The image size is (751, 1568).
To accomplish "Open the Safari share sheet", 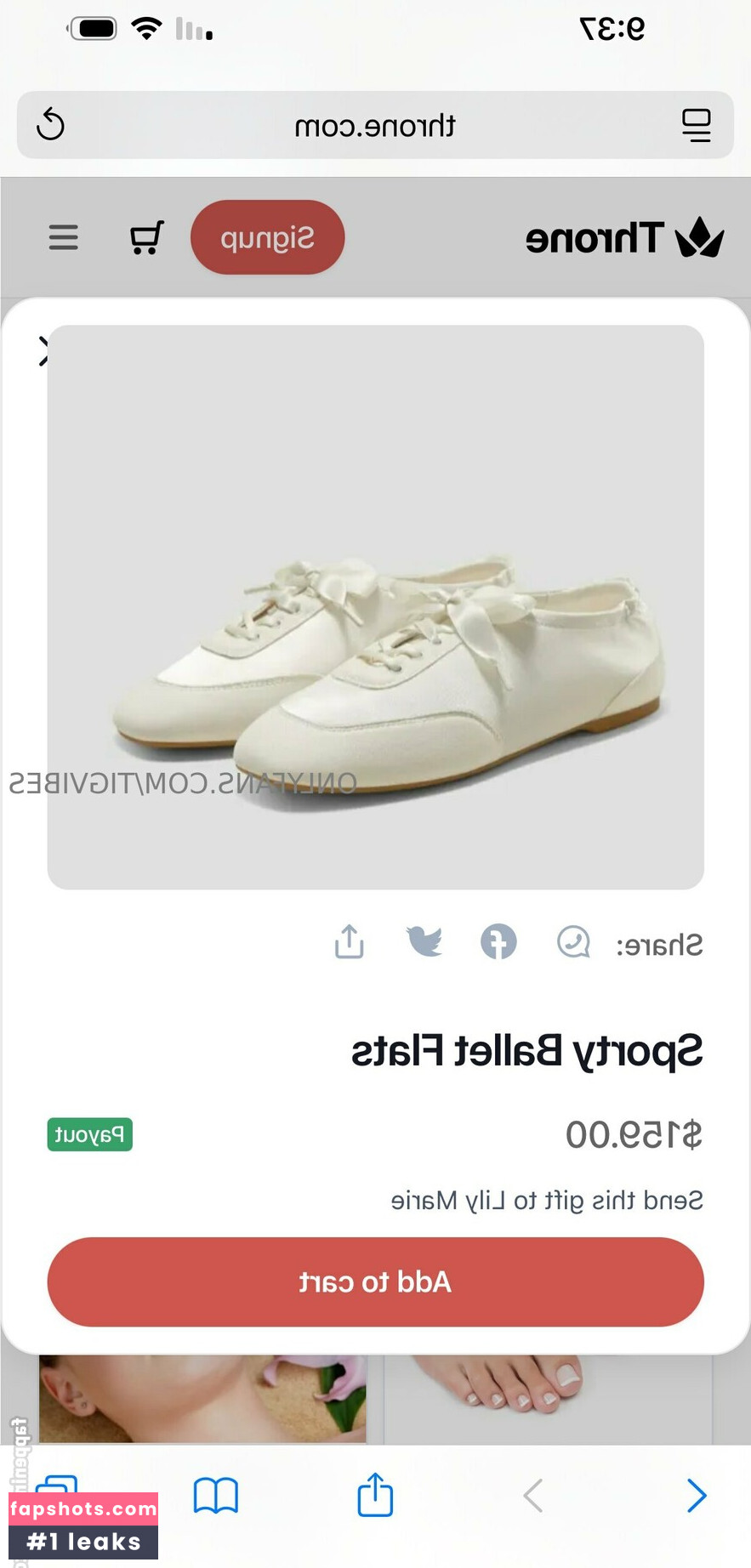I will pyautogui.click(x=375, y=1496).
